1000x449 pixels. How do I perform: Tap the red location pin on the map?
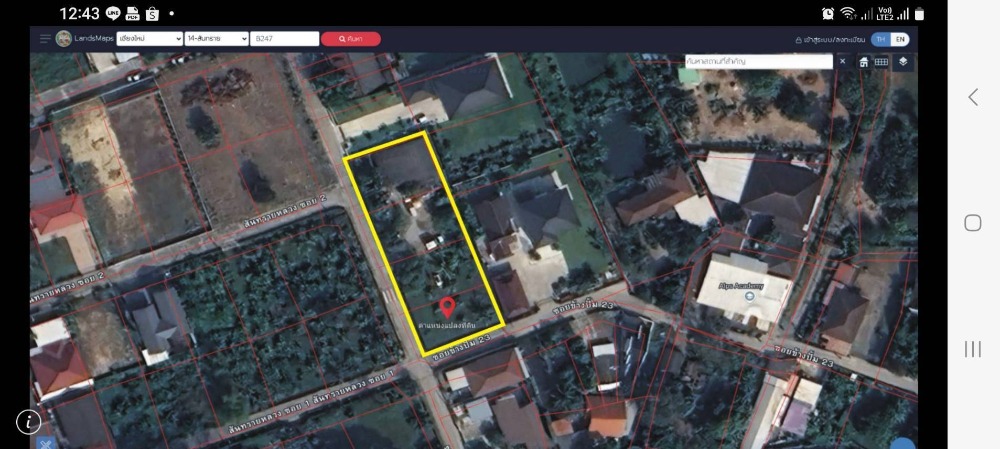pos(447,306)
